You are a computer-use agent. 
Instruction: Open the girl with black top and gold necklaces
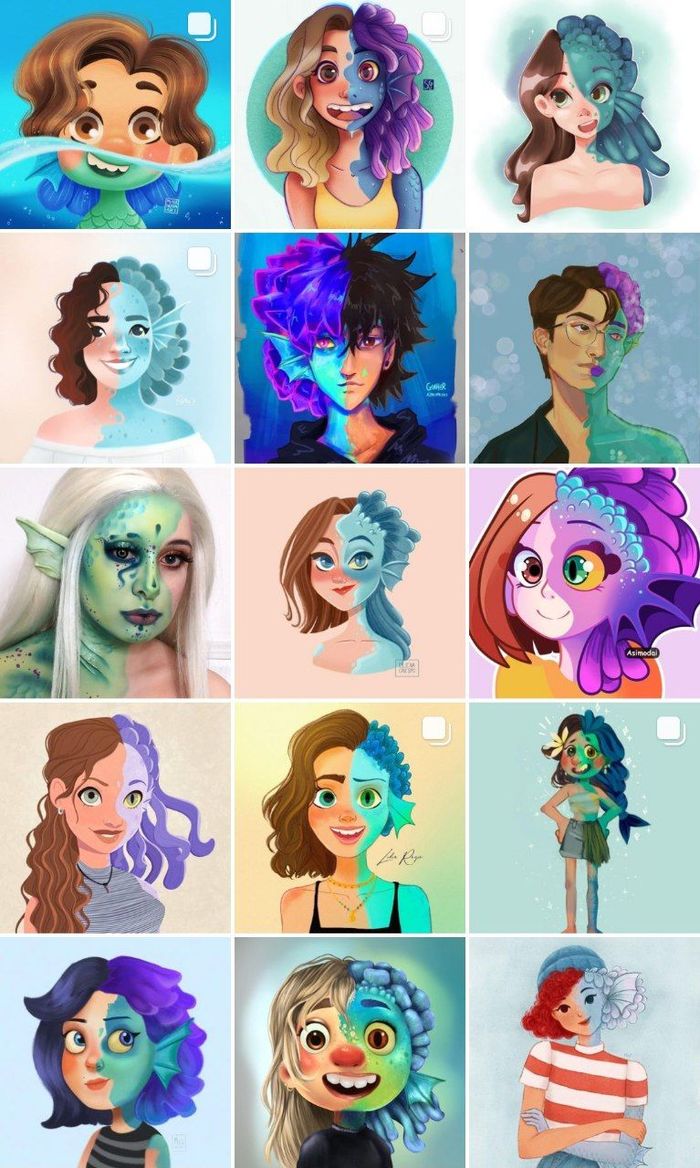(350, 817)
